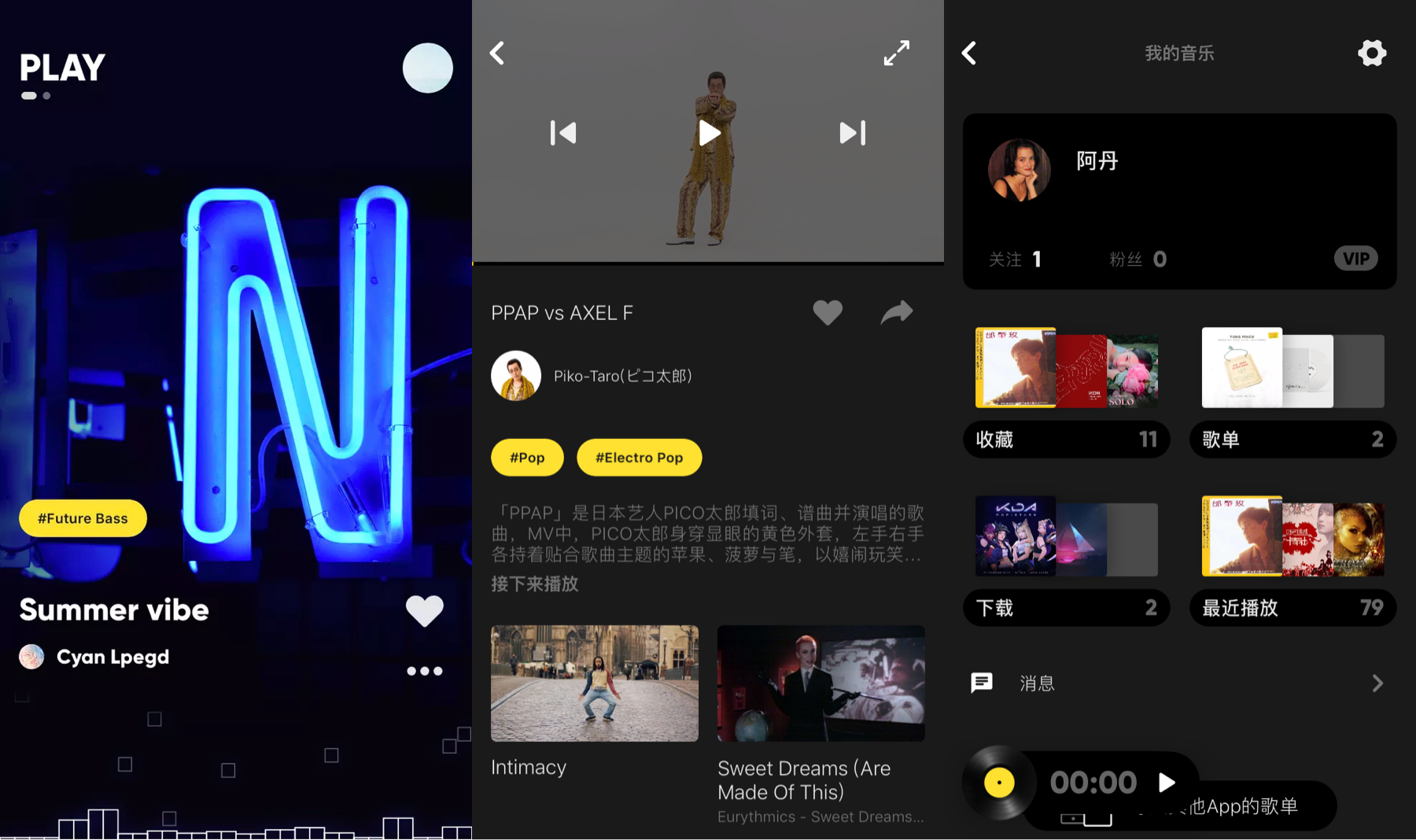Open more options for Summer vibe
The height and width of the screenshot is (840, 1416).
424,671
